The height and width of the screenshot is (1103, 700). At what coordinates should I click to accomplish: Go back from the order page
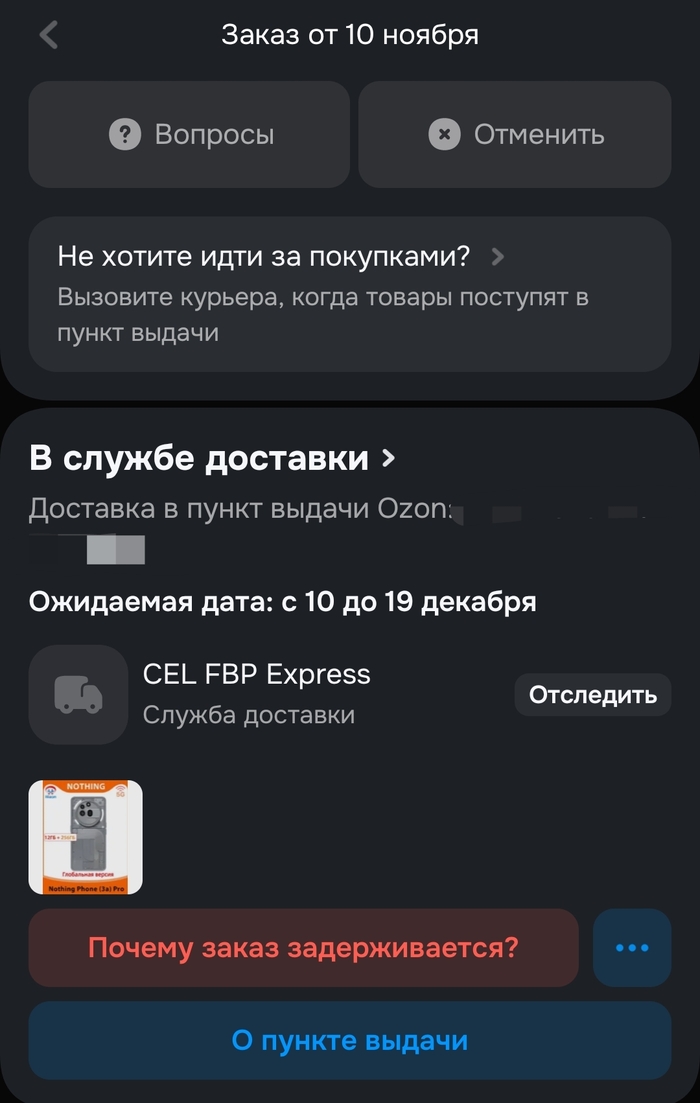(48, 35)
